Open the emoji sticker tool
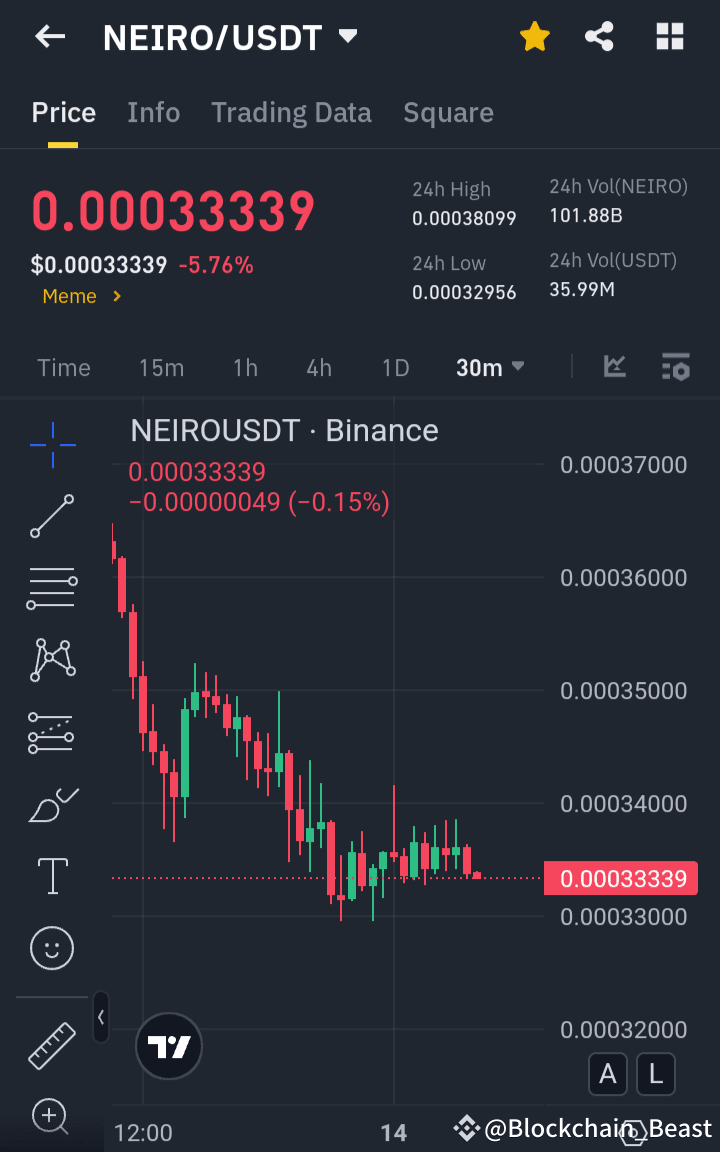This screenshot has width=720, height=1152. [51, 948]
